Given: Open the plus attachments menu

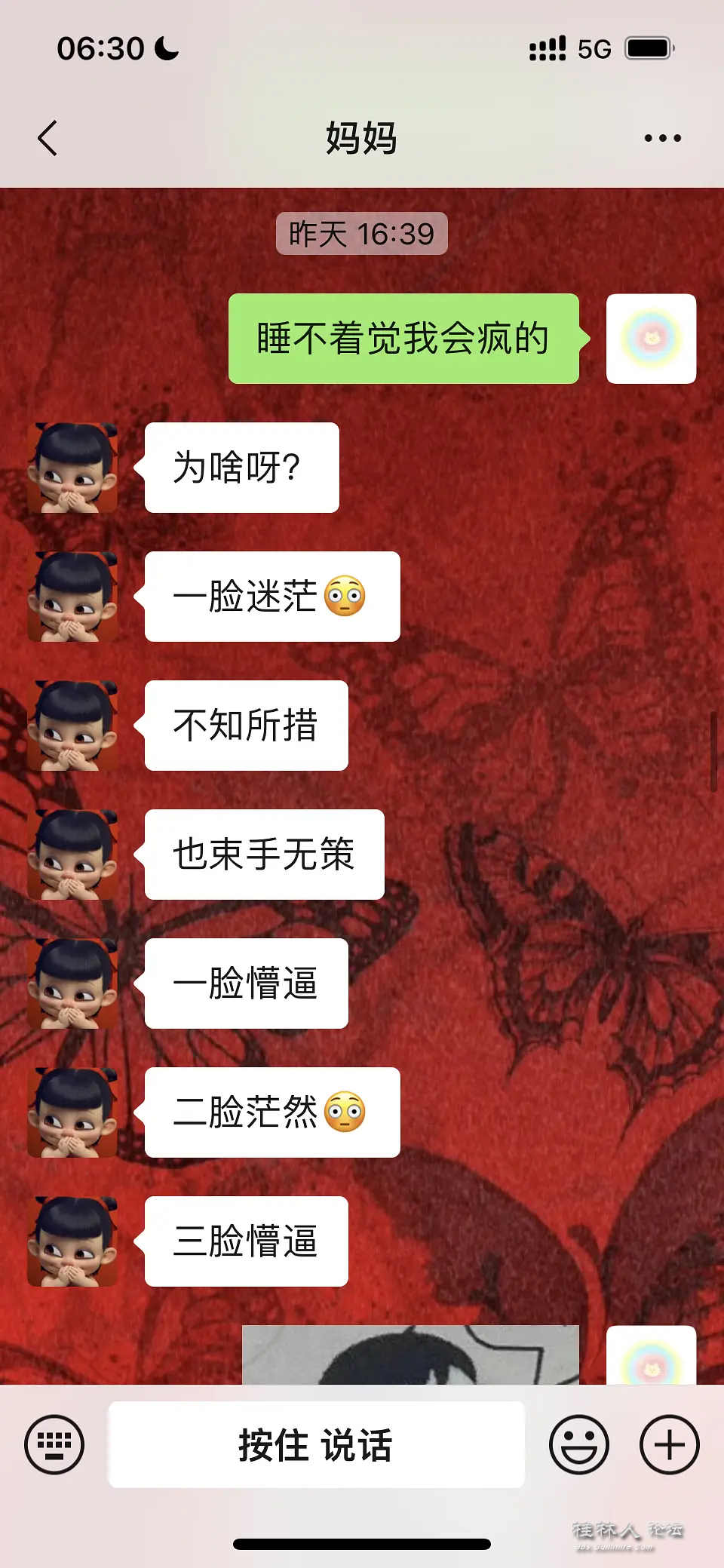Looking at the screenshot, I should [669, 1444].
